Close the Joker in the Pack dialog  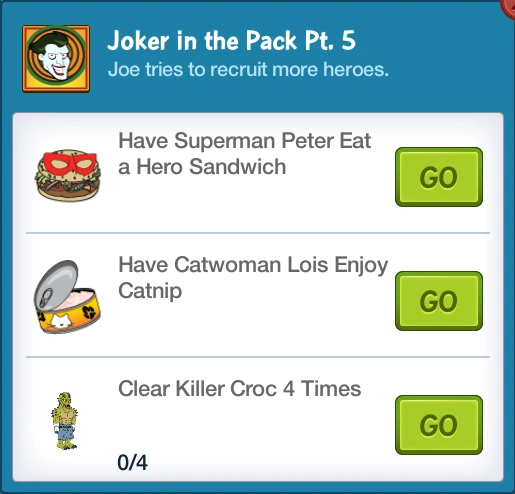(x=509, y=7)
